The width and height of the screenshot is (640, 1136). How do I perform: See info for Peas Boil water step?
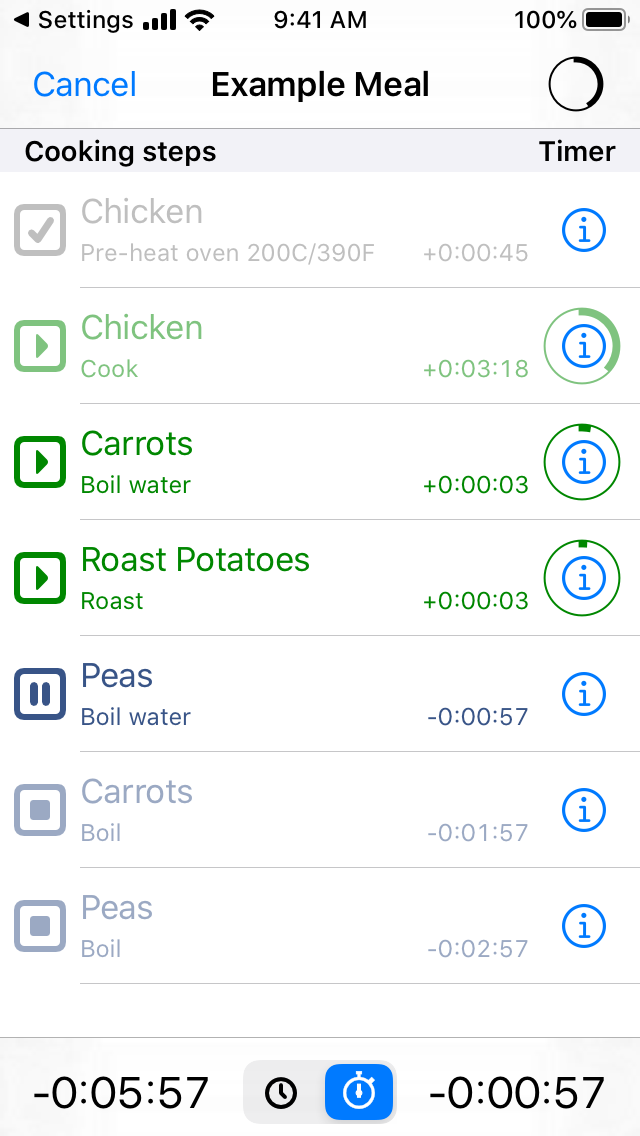point(584,694)
